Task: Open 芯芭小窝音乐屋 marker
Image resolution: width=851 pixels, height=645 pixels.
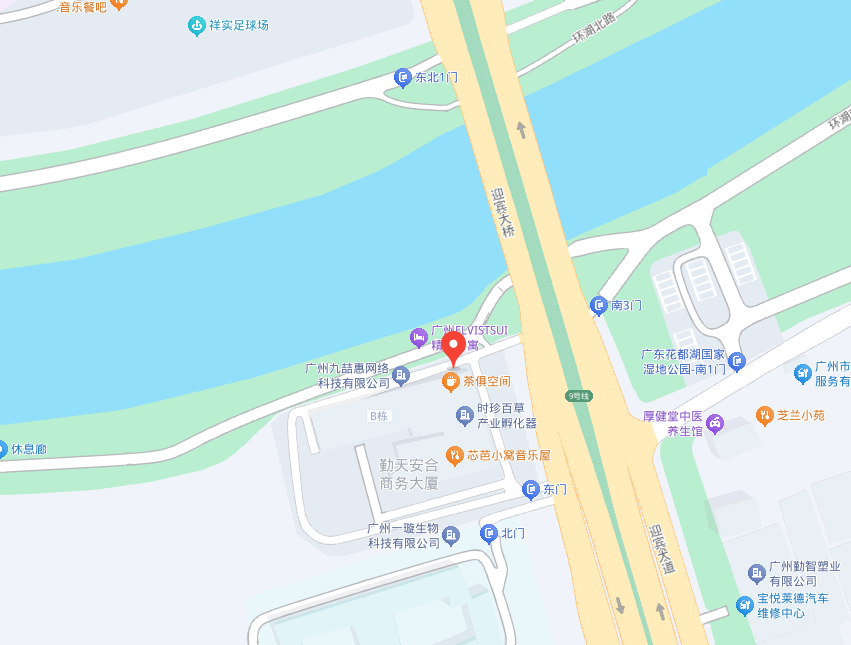Action: 454,454
